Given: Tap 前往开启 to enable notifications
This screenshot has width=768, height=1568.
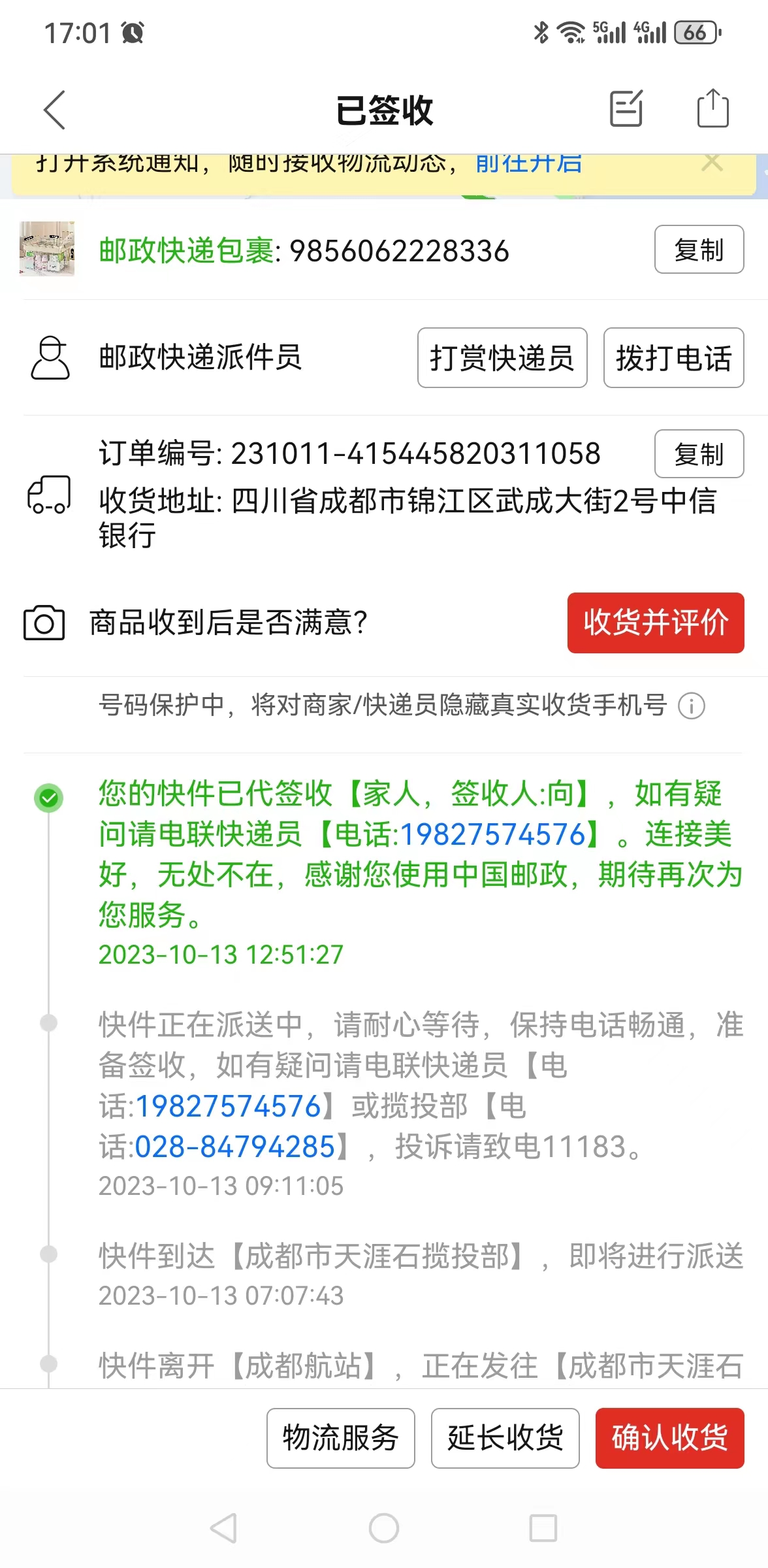Looking at the screenshot, I should (x=528, y=163).
